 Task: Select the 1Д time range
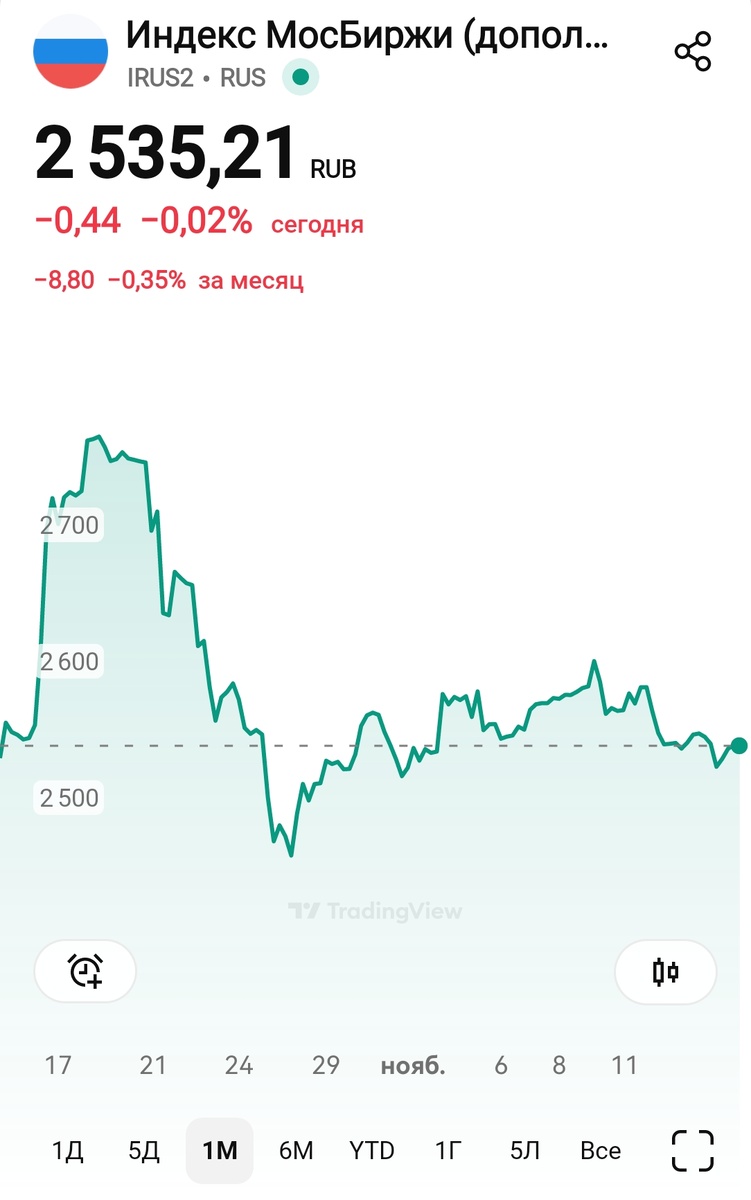[67, 1151]
